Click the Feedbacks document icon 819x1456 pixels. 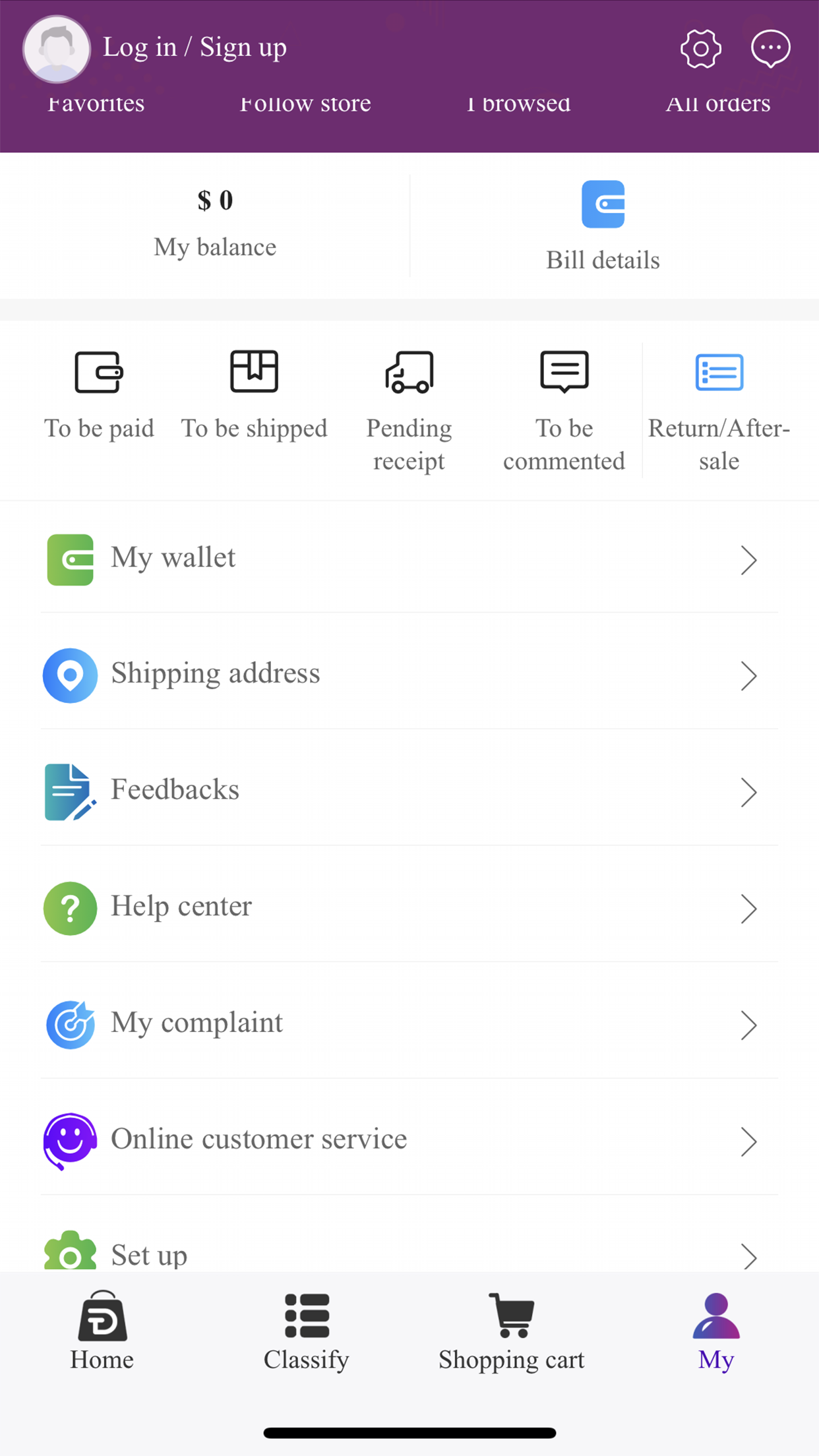(x=70, y=792)
